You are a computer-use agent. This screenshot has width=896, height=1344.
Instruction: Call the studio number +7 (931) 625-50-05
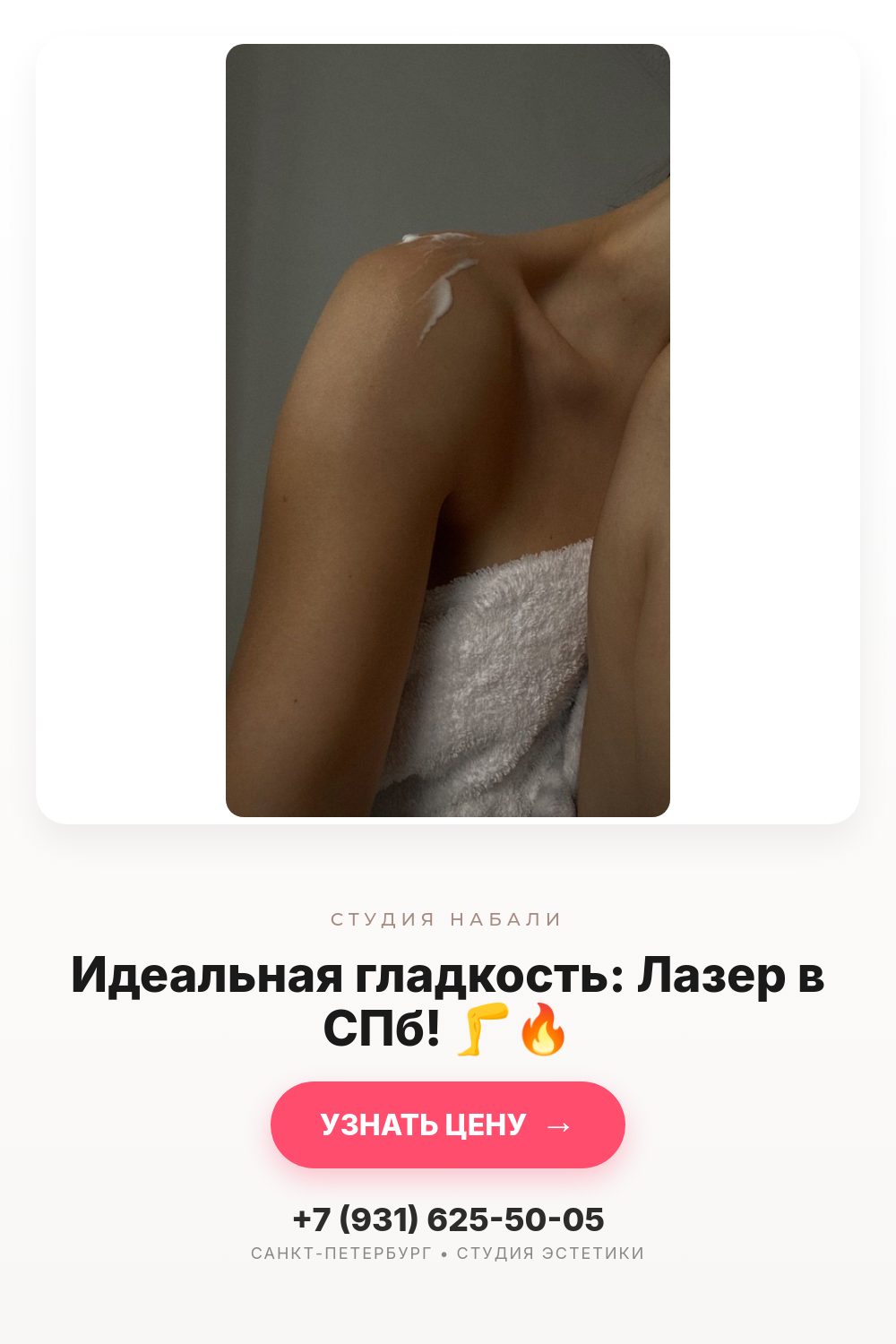tap(448, 1219)
